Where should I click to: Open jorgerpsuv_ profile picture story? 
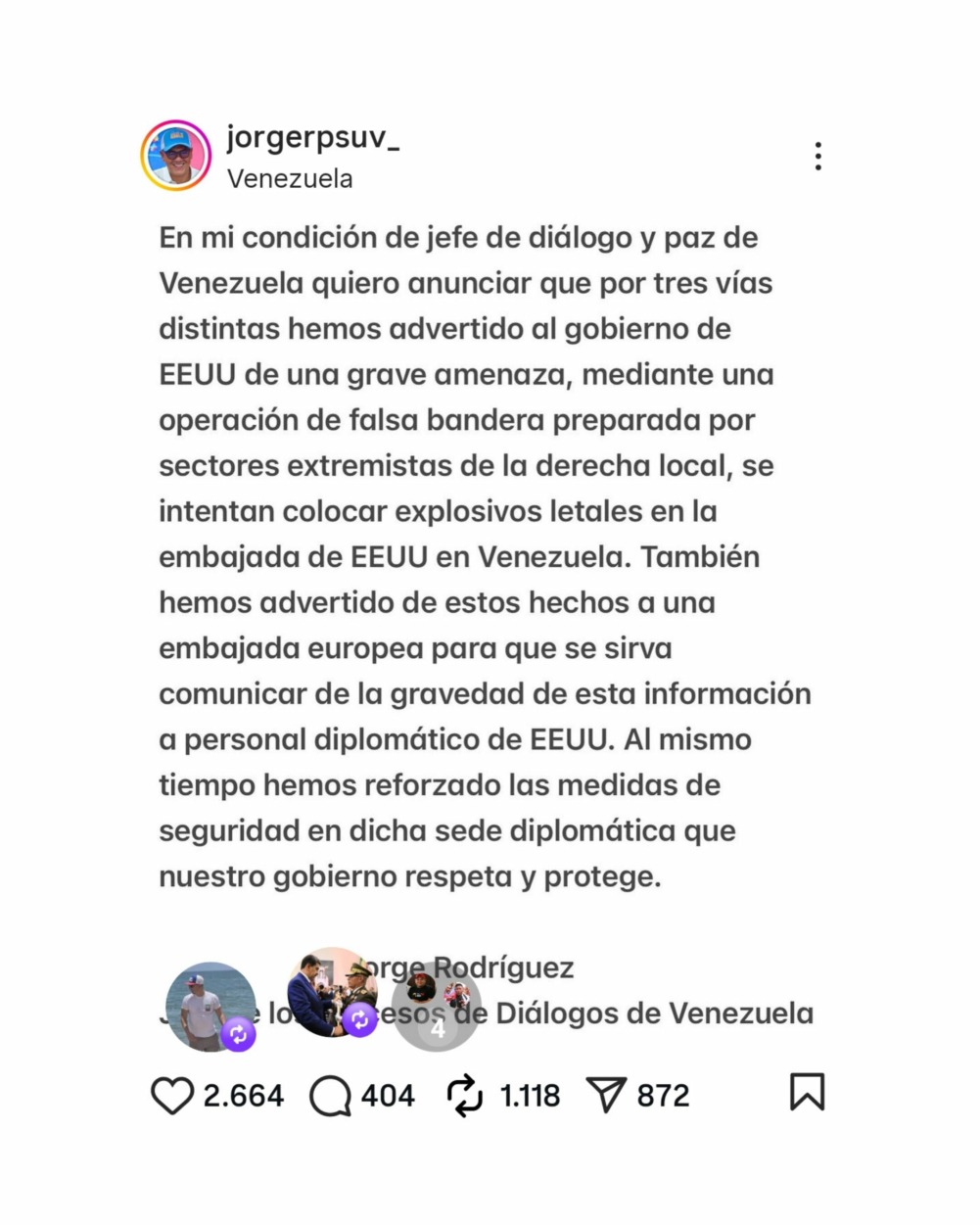coord(176,156)
